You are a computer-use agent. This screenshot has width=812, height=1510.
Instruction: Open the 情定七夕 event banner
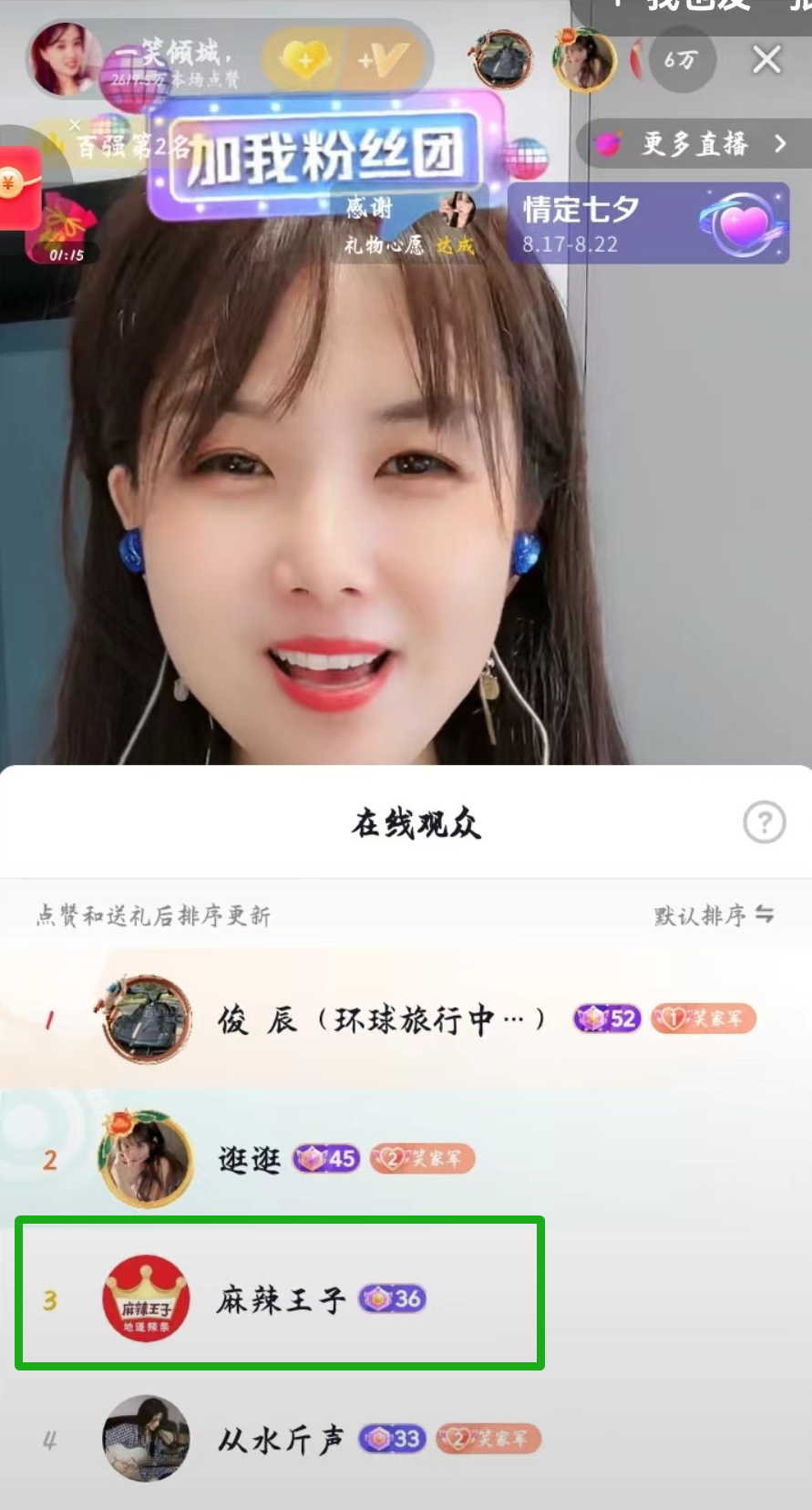click(x=648, y=223)
